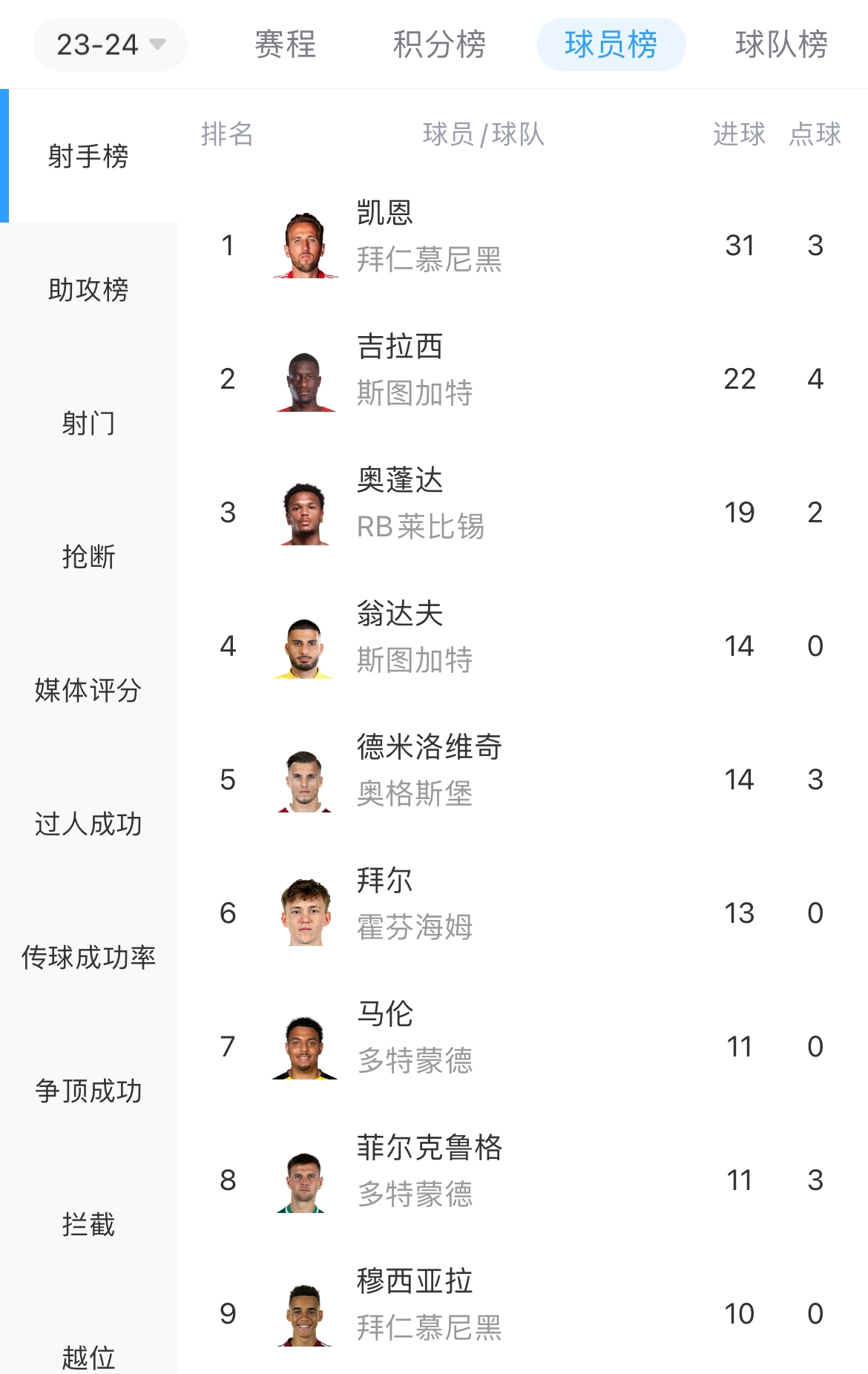This screenshot has width=868, height=1374.
Task: View the 过人成功 ranking
Action: 88,824
